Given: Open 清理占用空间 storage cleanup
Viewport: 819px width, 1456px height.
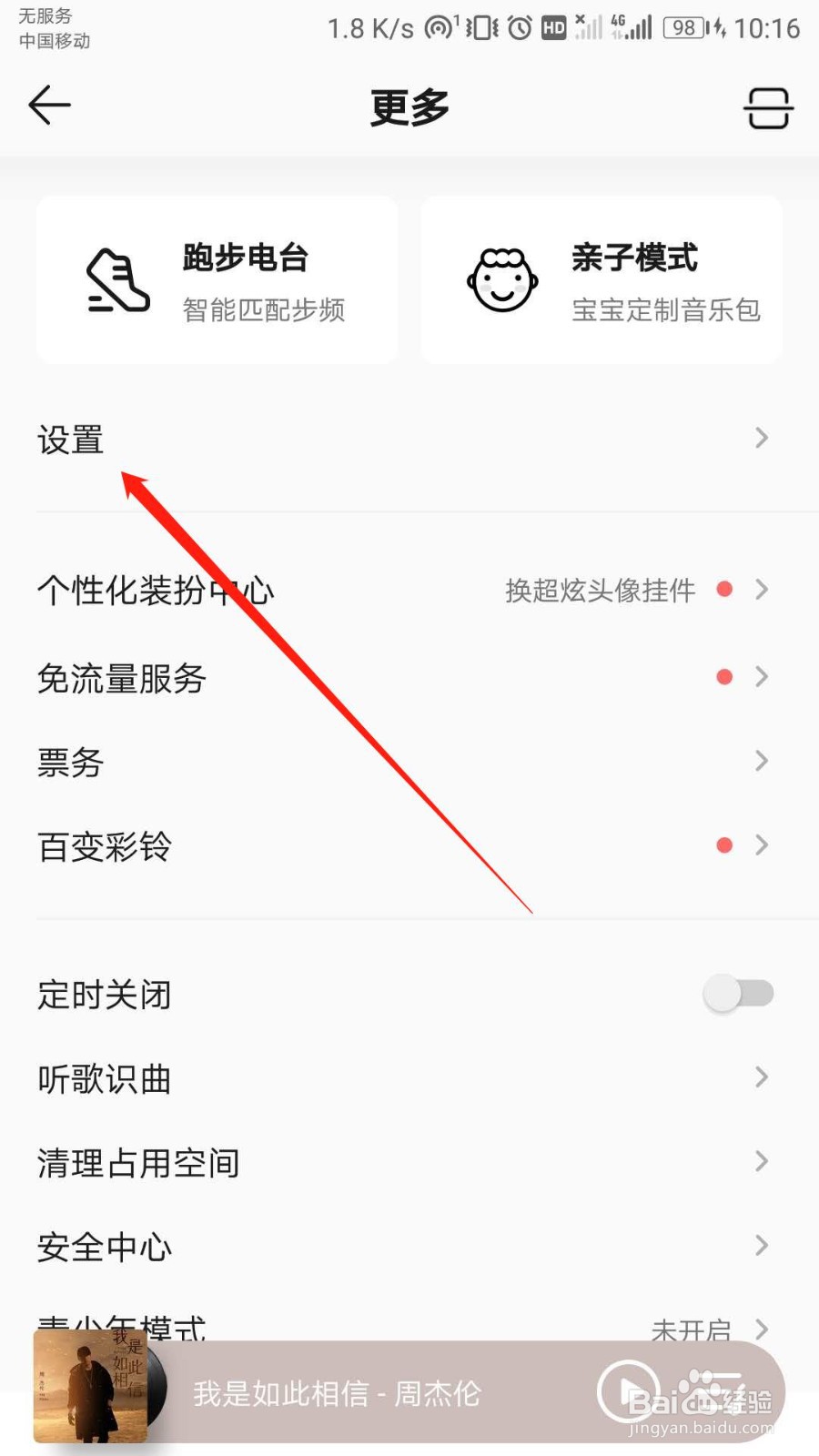Looking at the screenshot, I should (136, 1162).
